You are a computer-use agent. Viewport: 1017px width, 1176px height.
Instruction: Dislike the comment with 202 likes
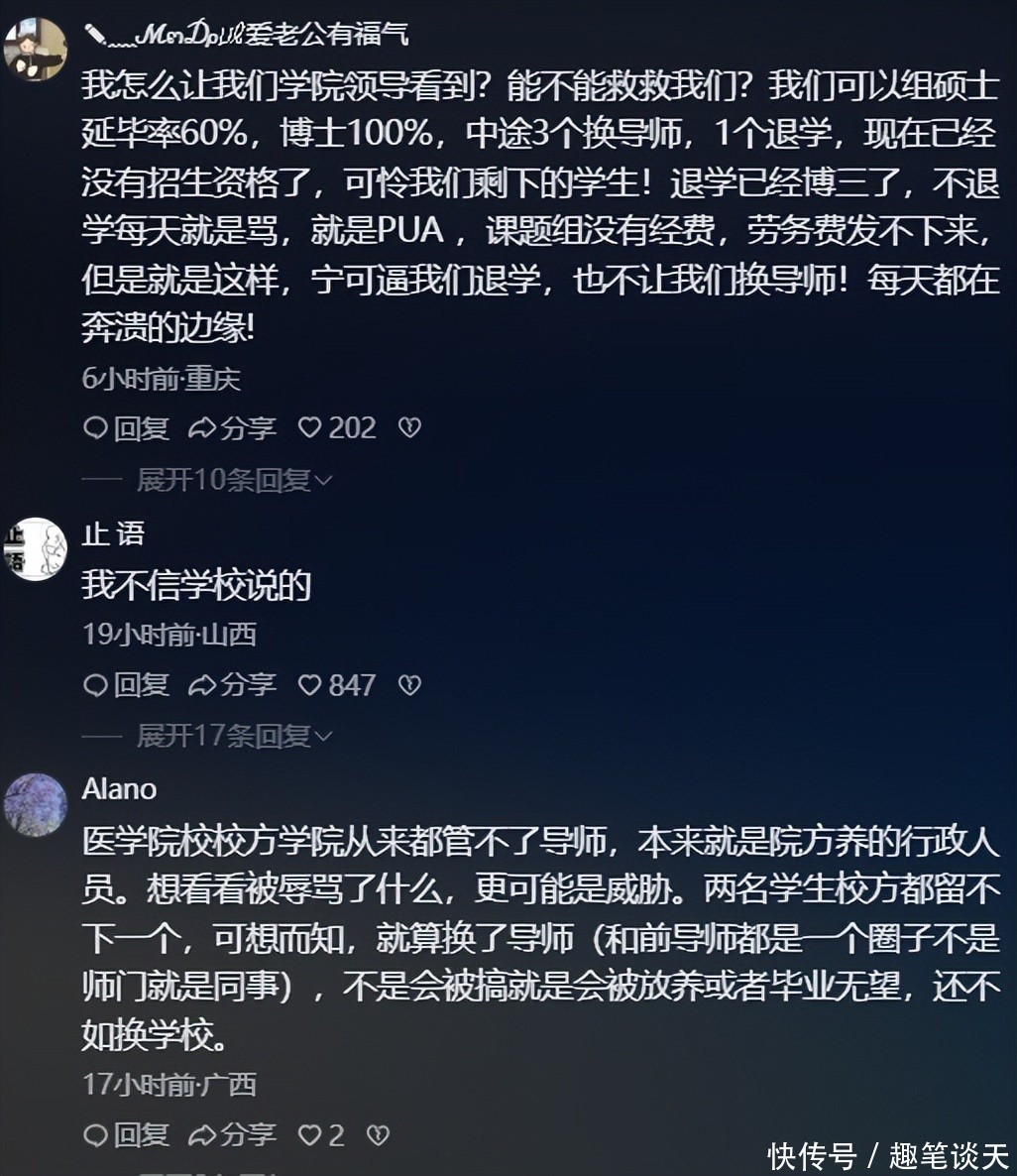click(409, 427)
